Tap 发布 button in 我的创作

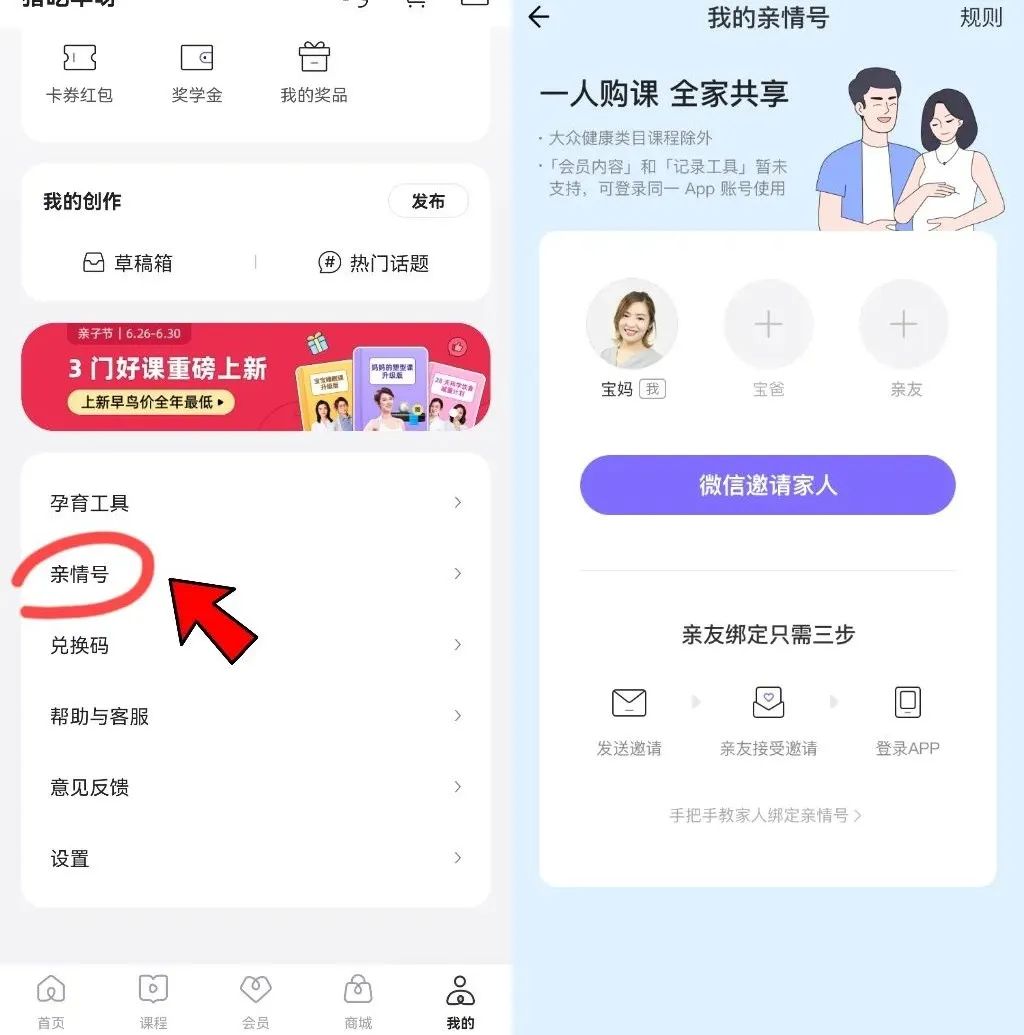pyautogui.click(x=428, y=201)
